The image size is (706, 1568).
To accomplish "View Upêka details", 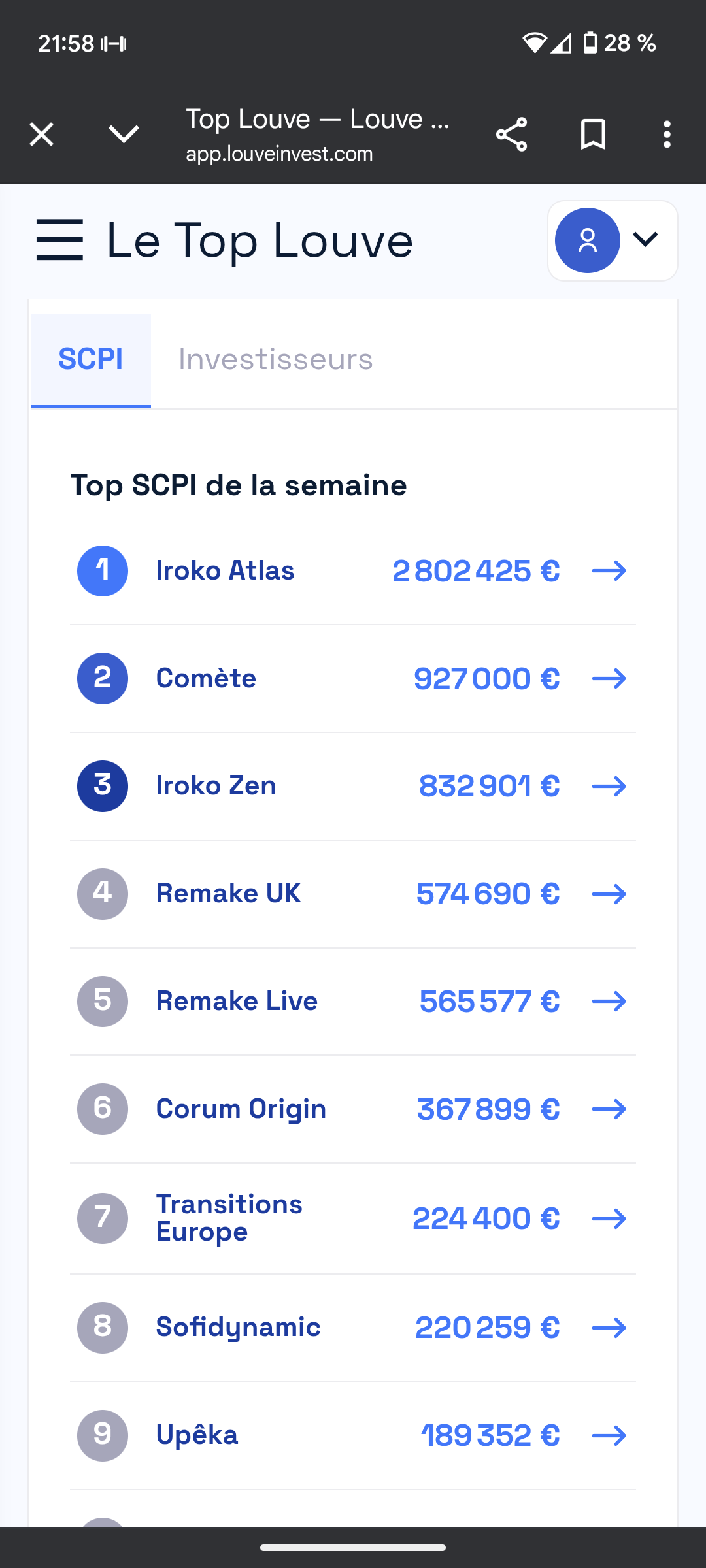I will point(353,1435).
